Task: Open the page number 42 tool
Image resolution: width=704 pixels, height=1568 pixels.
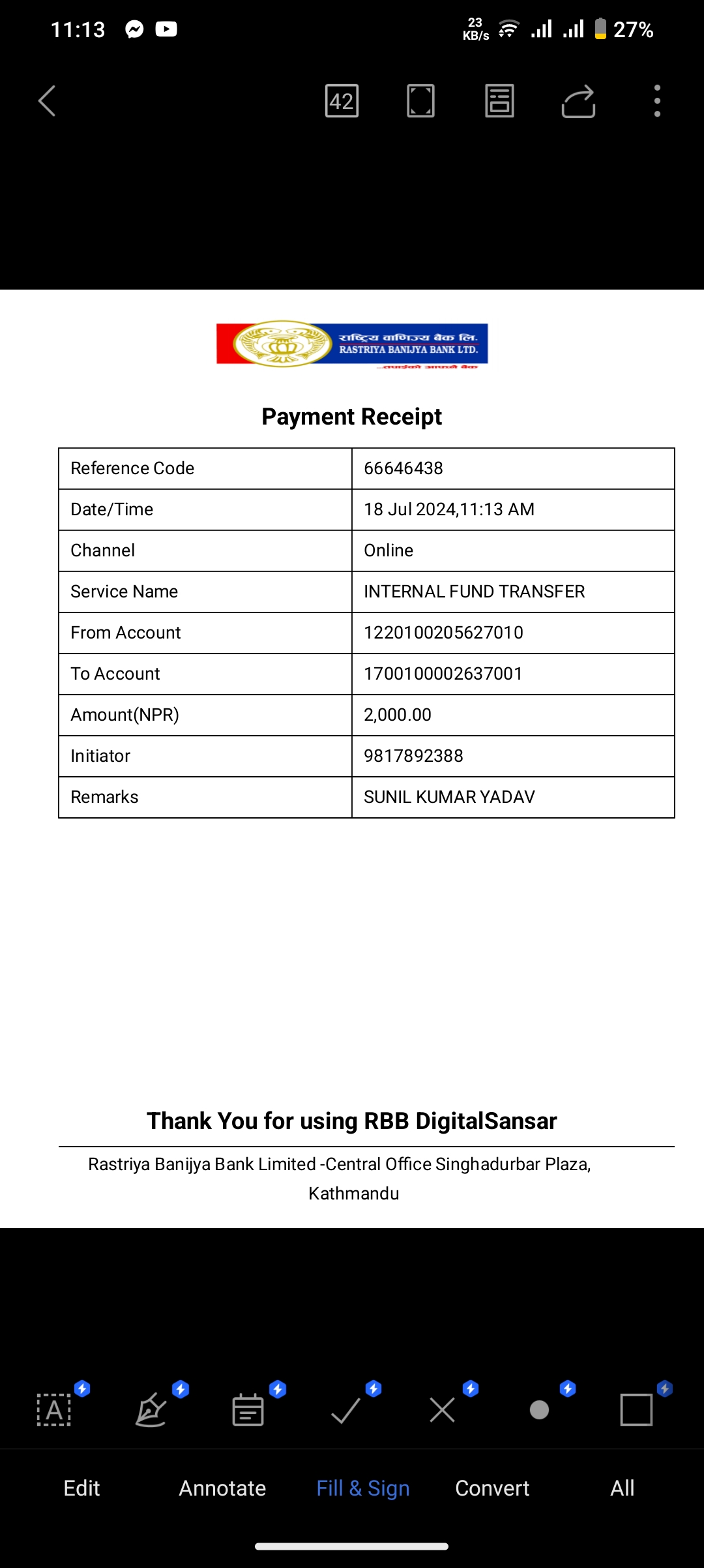Action: 342,101
